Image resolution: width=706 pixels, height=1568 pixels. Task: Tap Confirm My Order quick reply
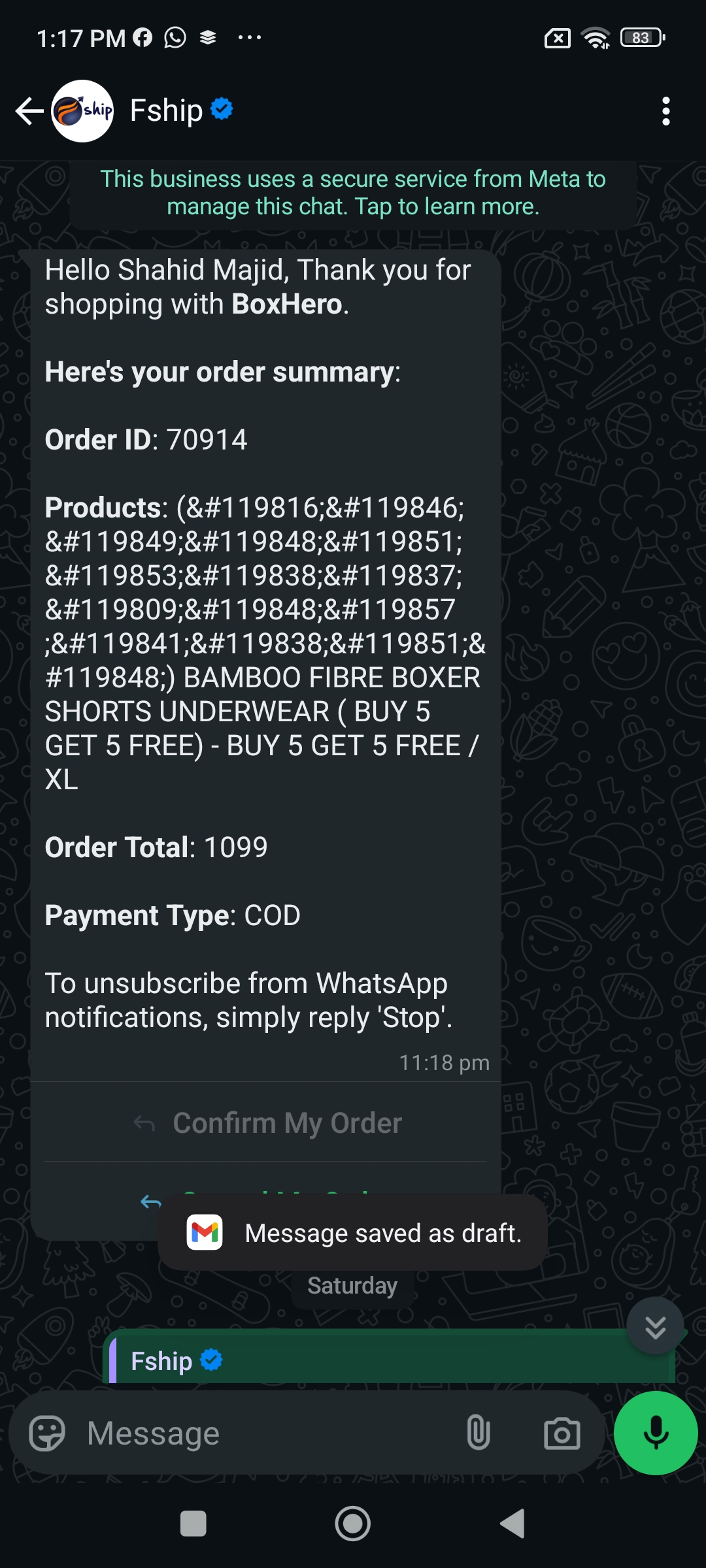pos(267,1123)
